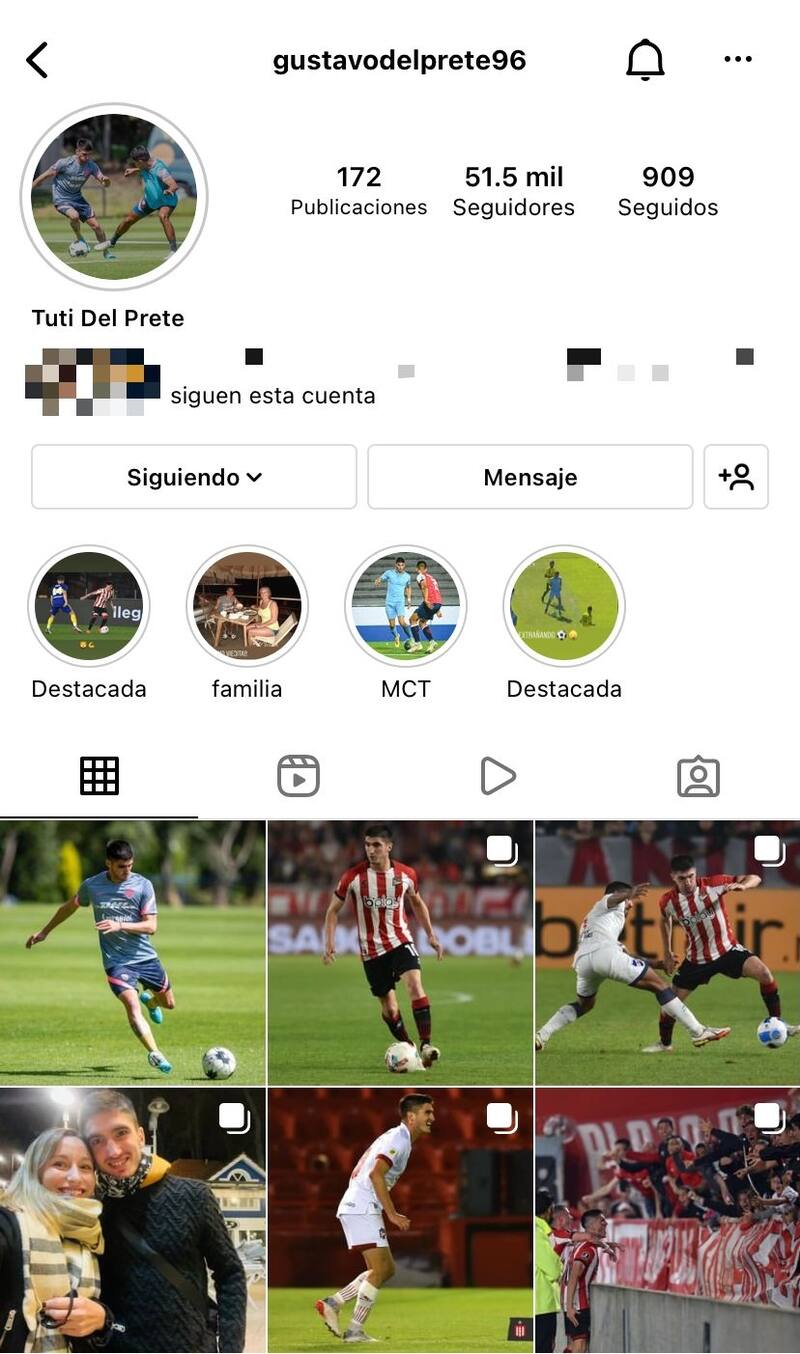Open the three-dot overflow menu
Image resolution: width=800 pixels, height=1354 pixels.
pos(738,60)
